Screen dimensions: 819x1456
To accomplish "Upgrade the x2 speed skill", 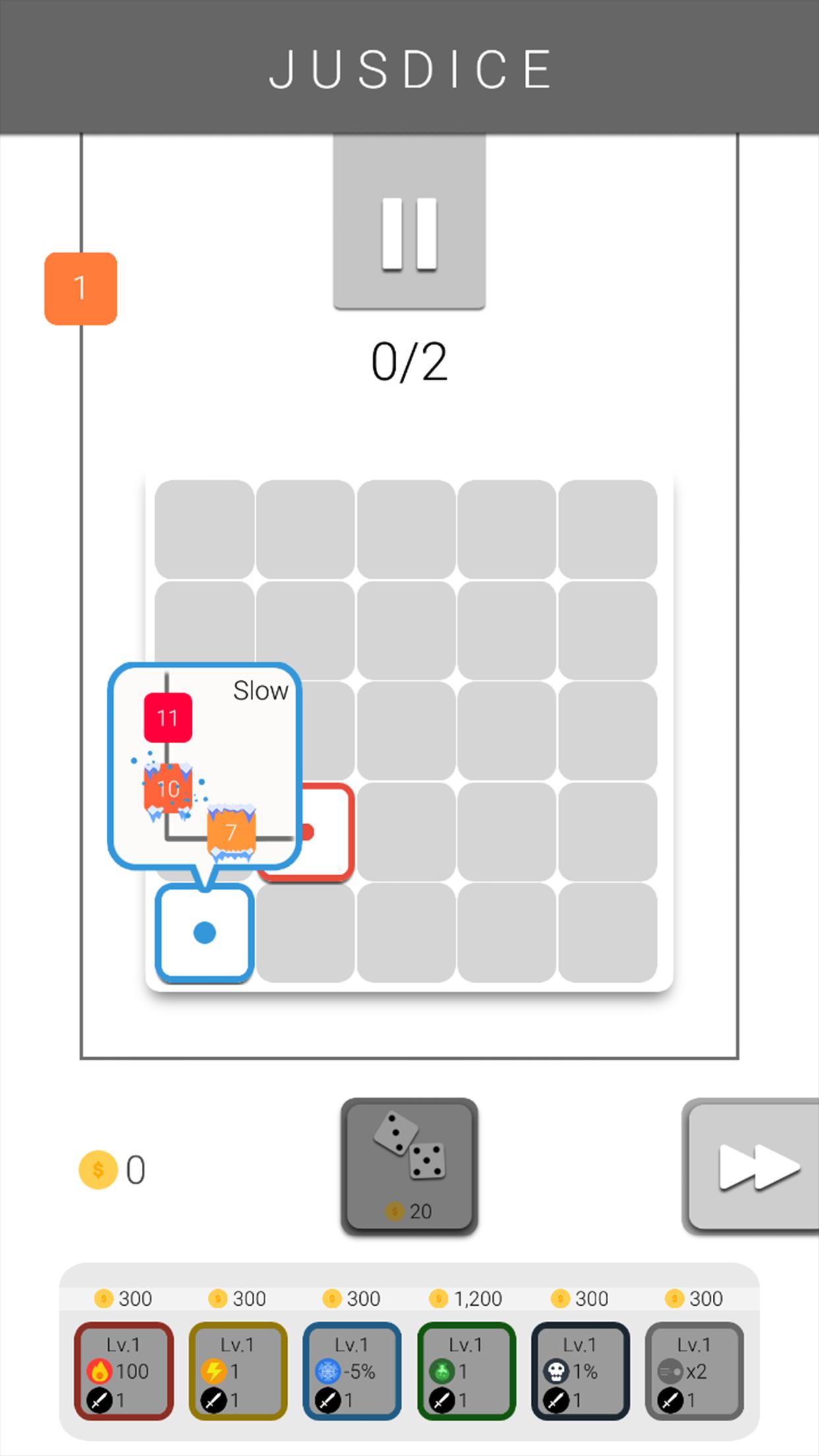I will tap(694, 1370).
